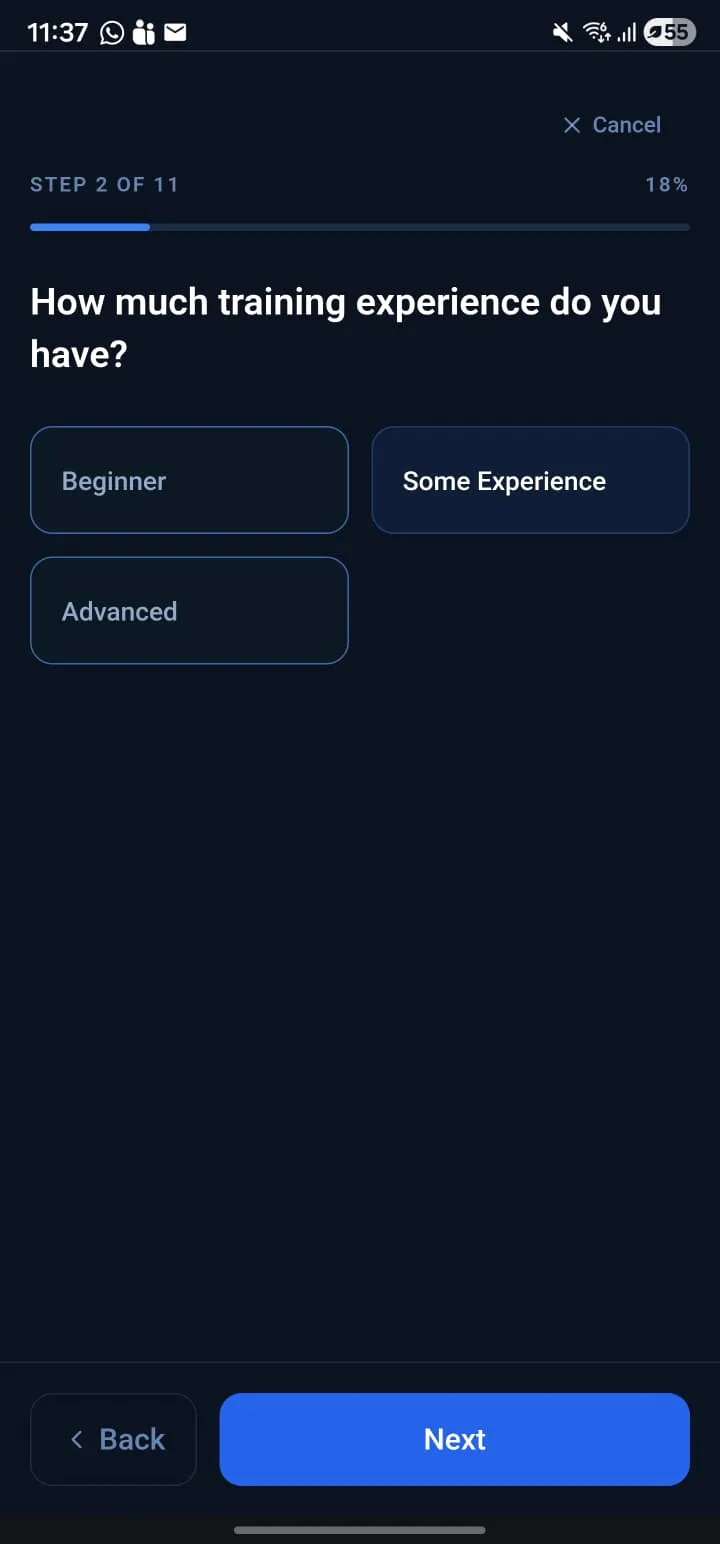720x1544 pixels.
Task: Choose Some Experience as training level
Action: [530, 480]
